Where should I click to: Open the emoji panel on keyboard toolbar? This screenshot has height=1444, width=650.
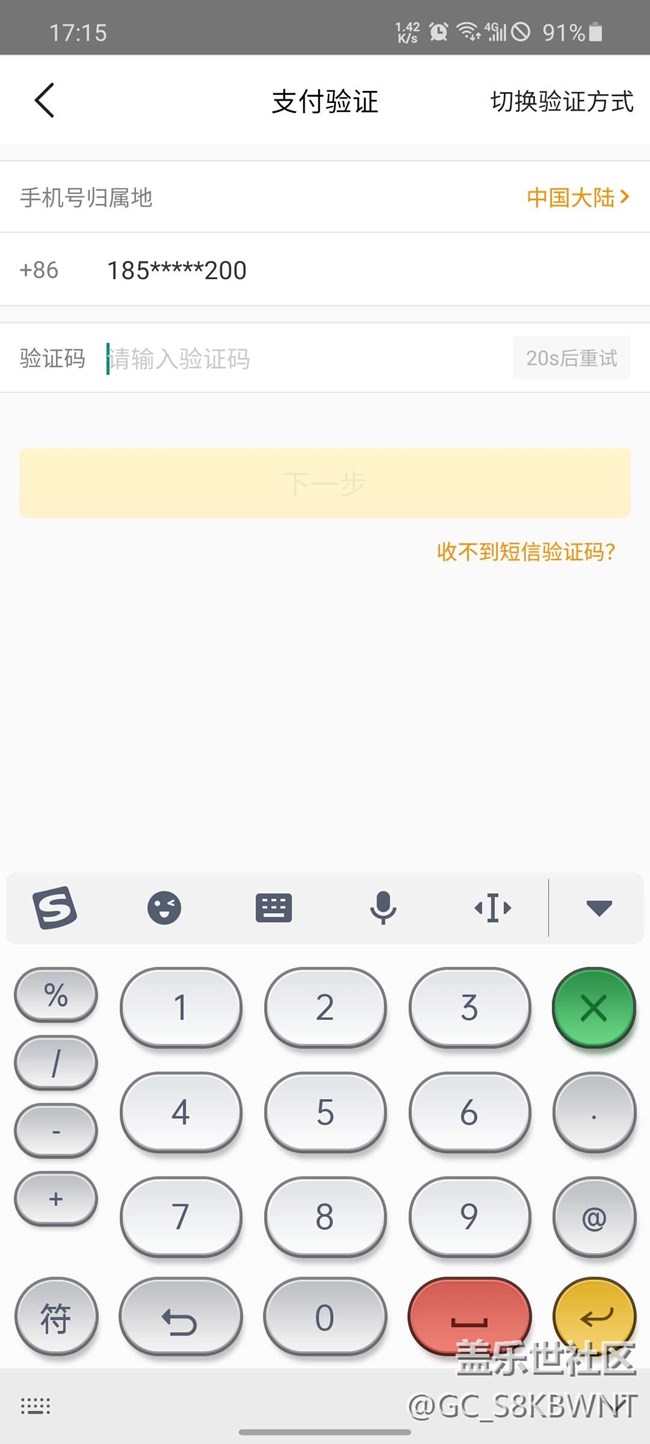click(x=164, y=908)
